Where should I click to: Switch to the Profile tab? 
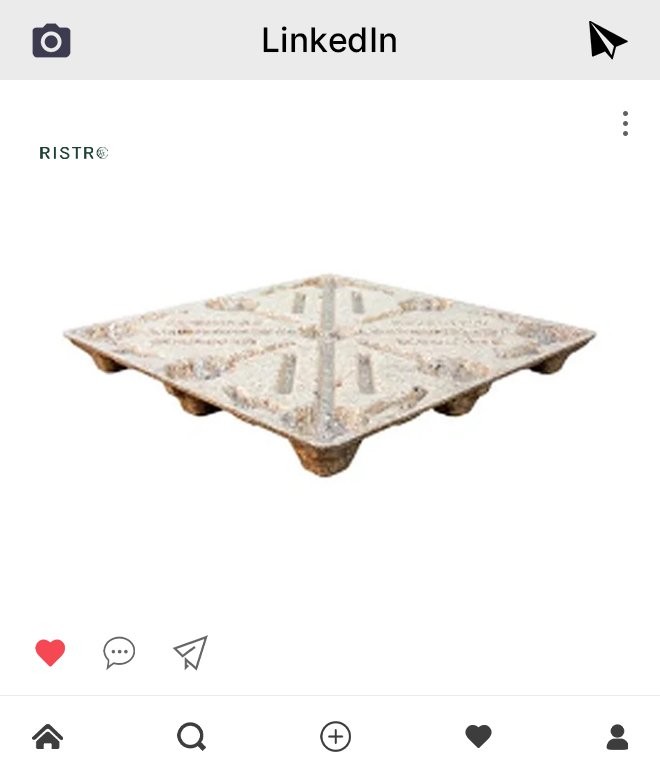point(618,737)
